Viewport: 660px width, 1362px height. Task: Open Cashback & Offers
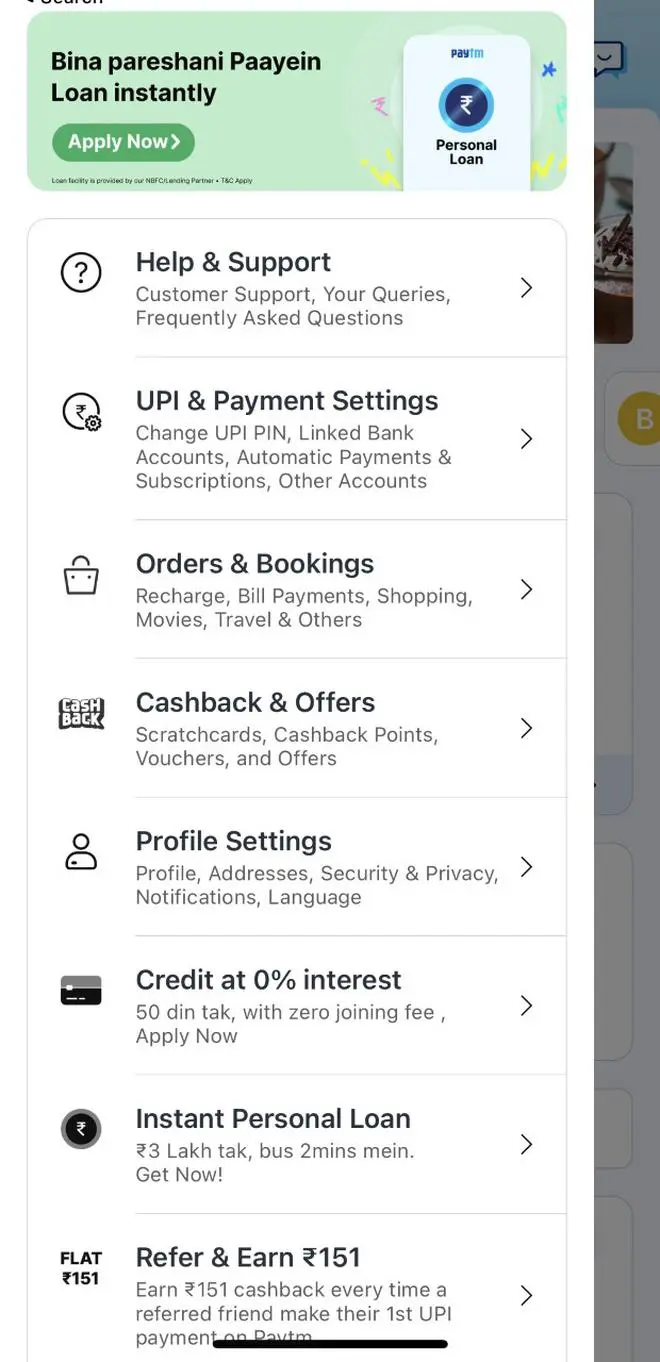click(x=297, y=728)
